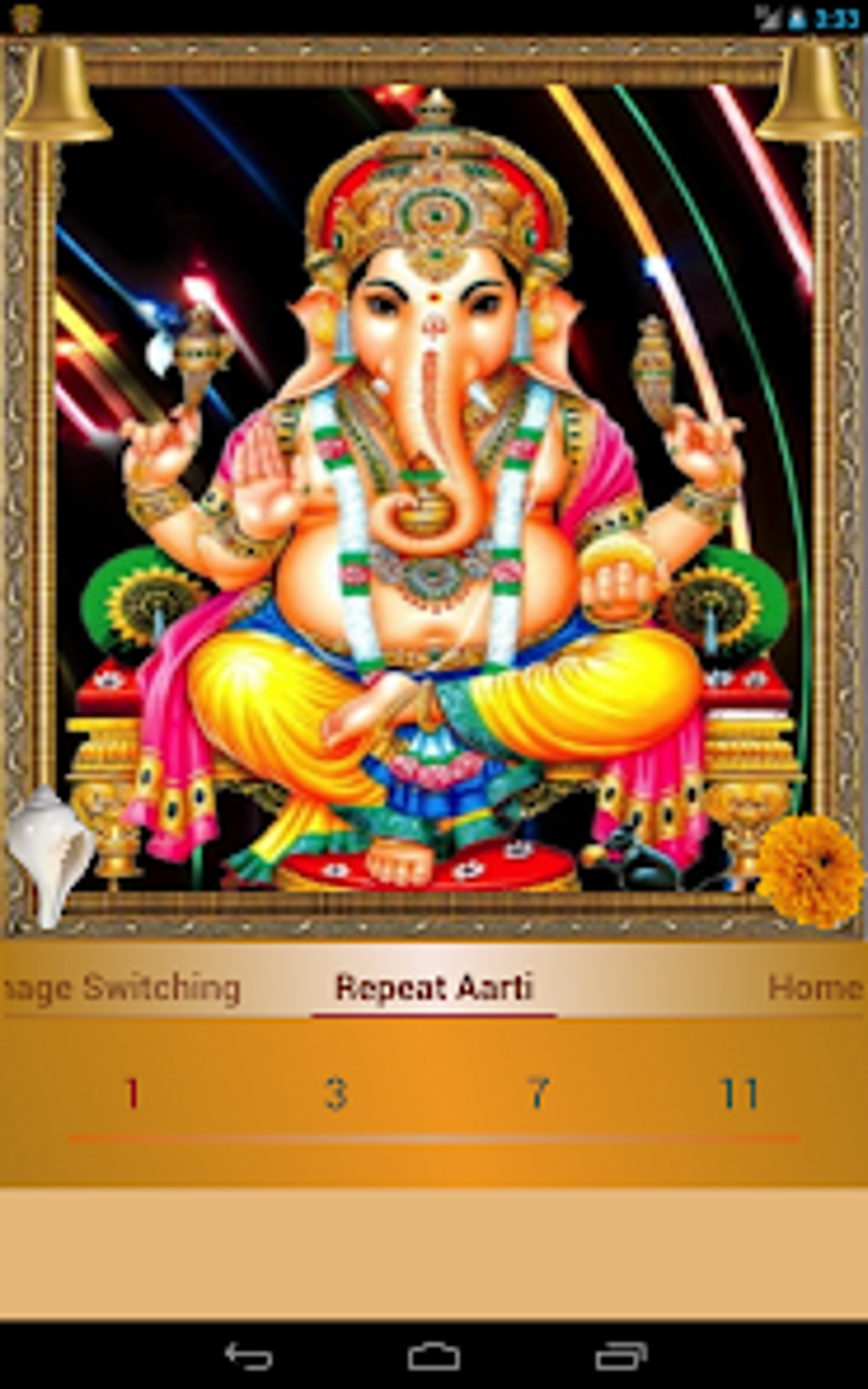Repeat the aarti 11 times
This screenshot has width=868, height=1389.
click(x=739, y=1094)
